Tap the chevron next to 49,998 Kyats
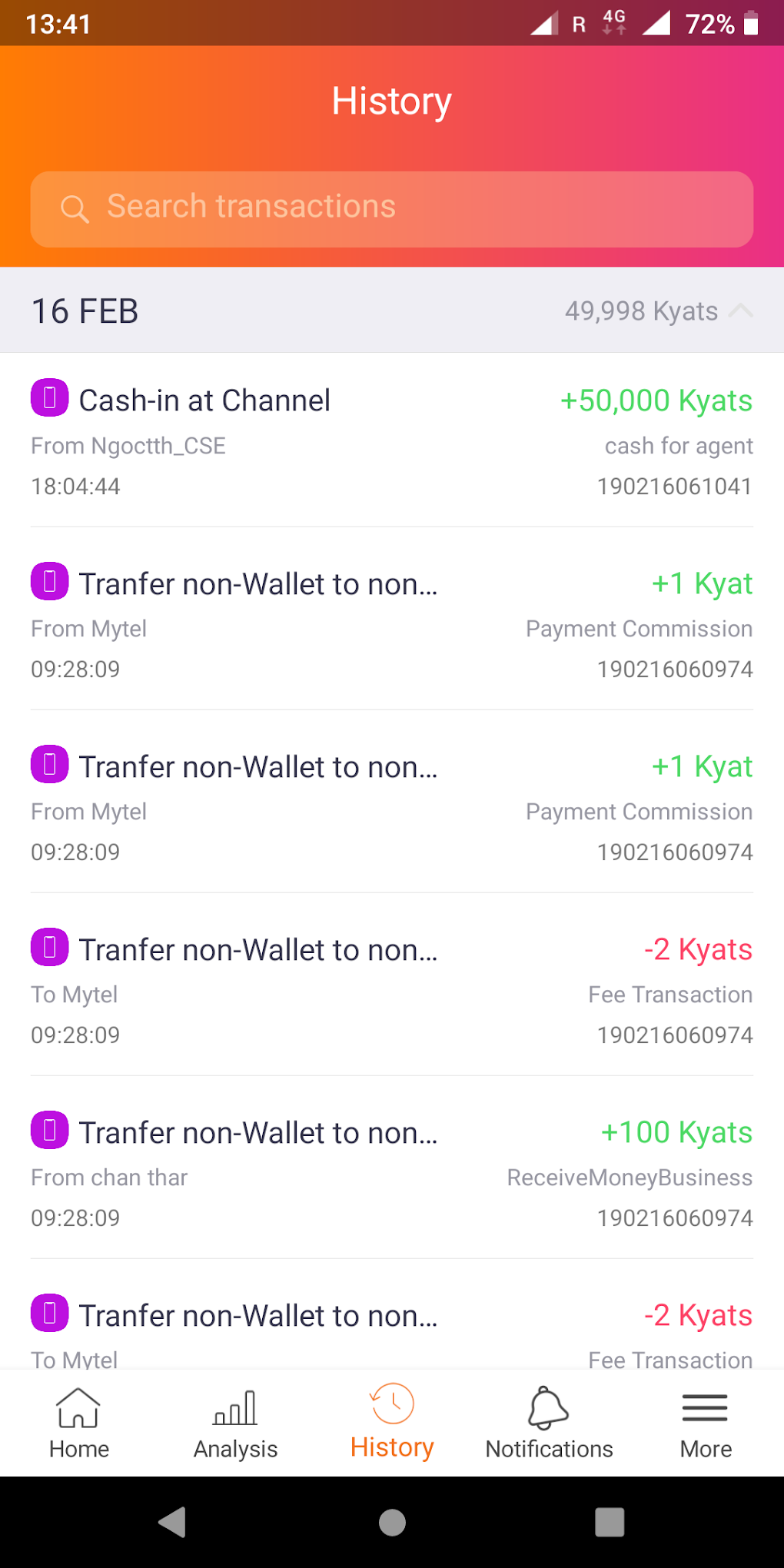The image size is (784, 1568). tap(740, 311)
